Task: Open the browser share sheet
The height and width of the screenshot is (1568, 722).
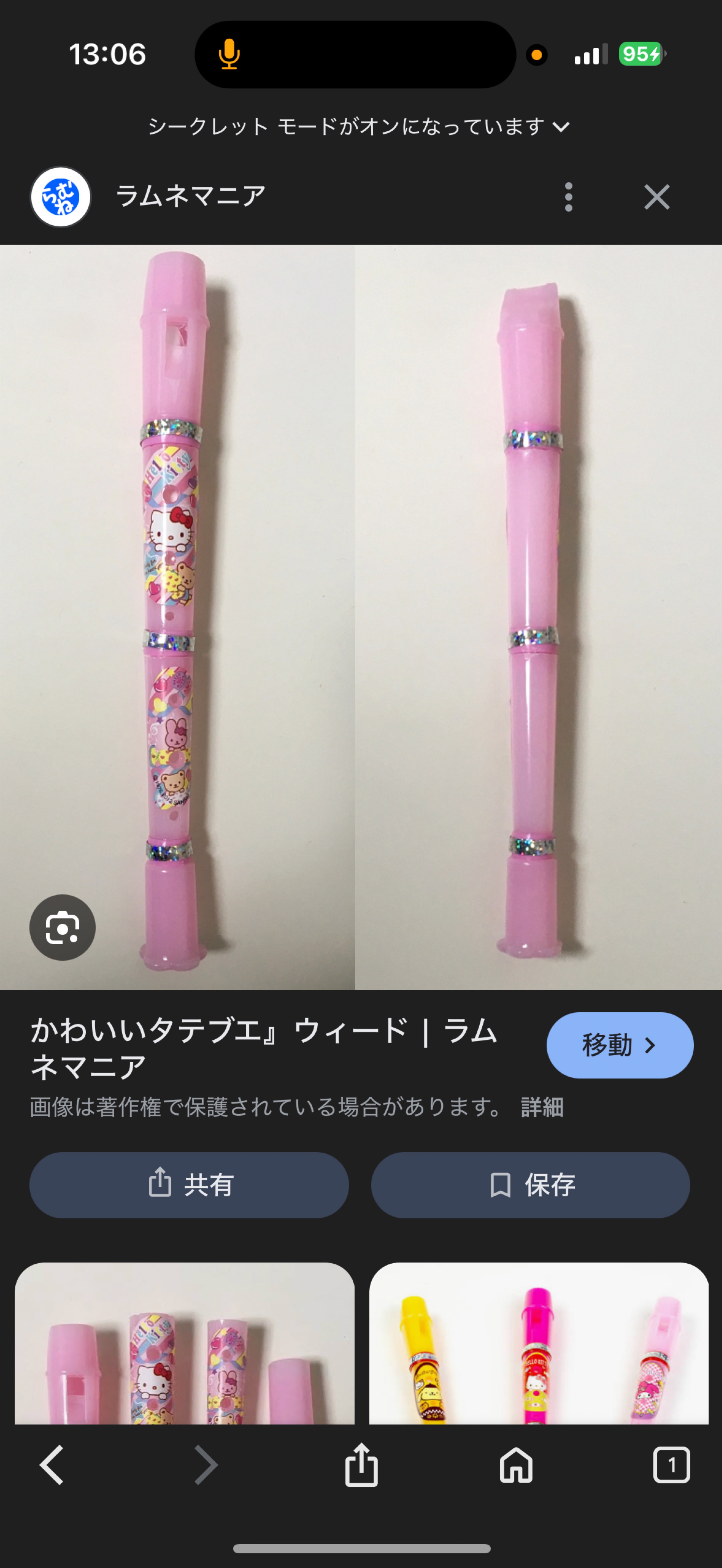Action: [x=361, y=1465]
